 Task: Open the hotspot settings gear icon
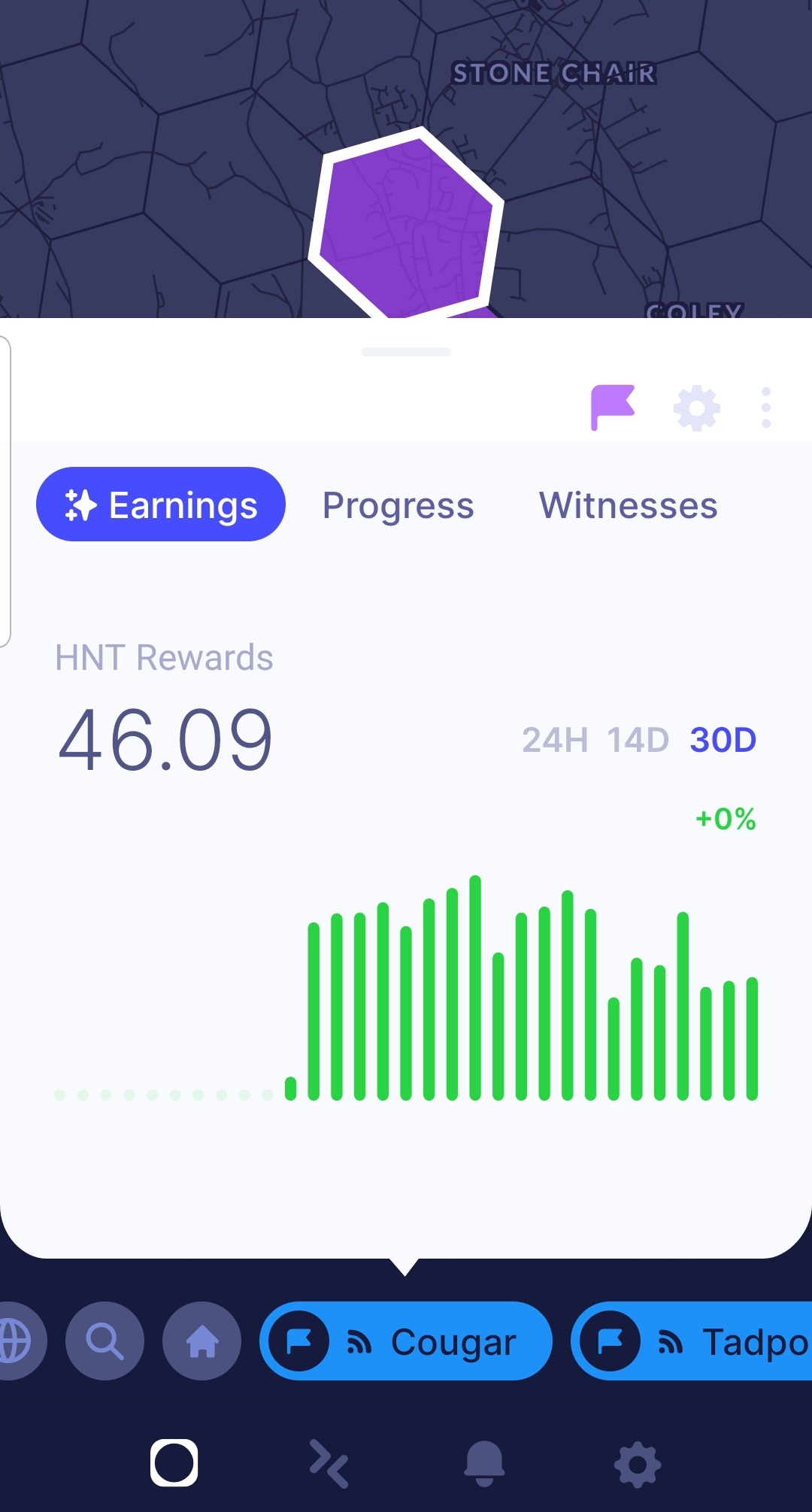(695, 406)
